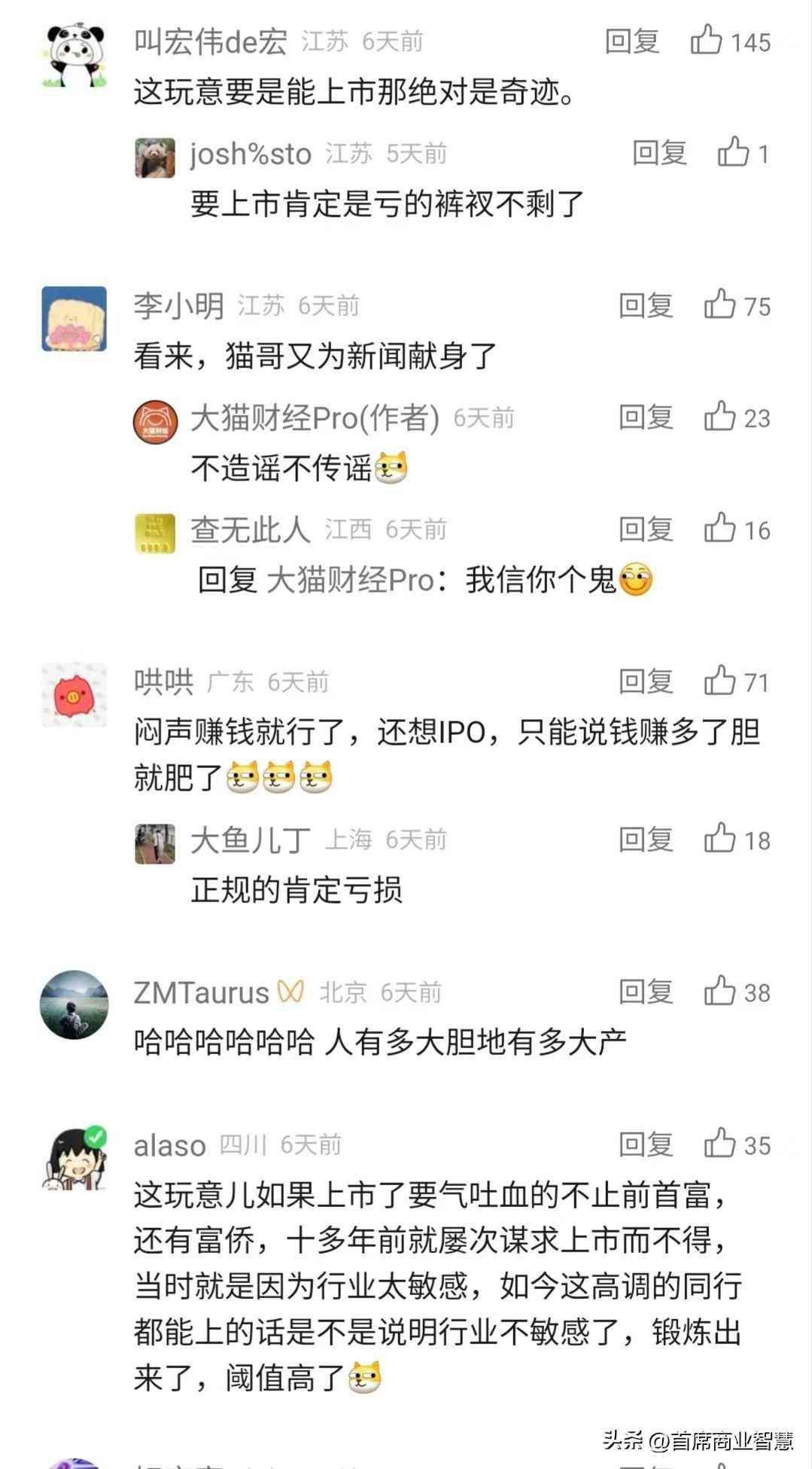Like ZMTaurus's comment with 38 likes
This screenshot has height=1469, width=812.
tap(720, 991)
